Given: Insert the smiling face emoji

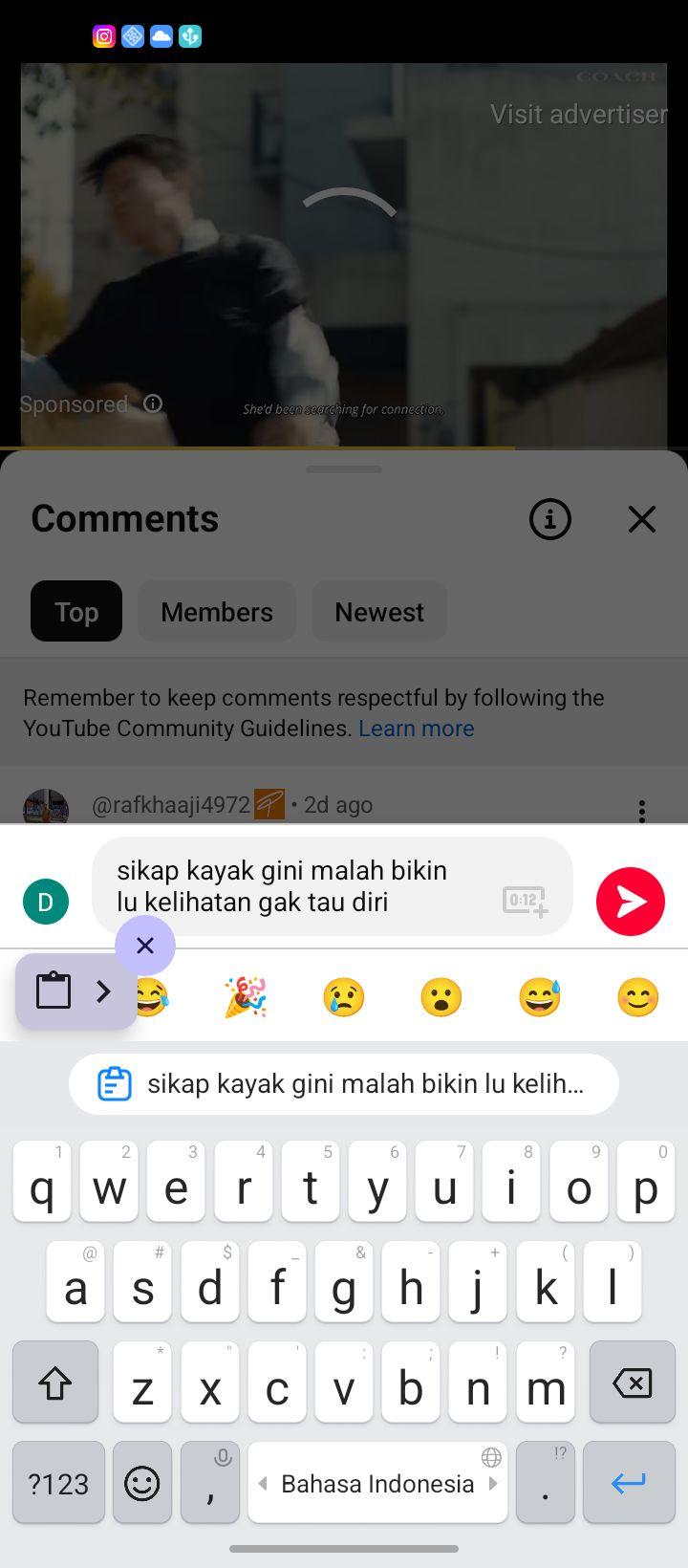Looking at the screenshot, I should [x=637, y=997].
